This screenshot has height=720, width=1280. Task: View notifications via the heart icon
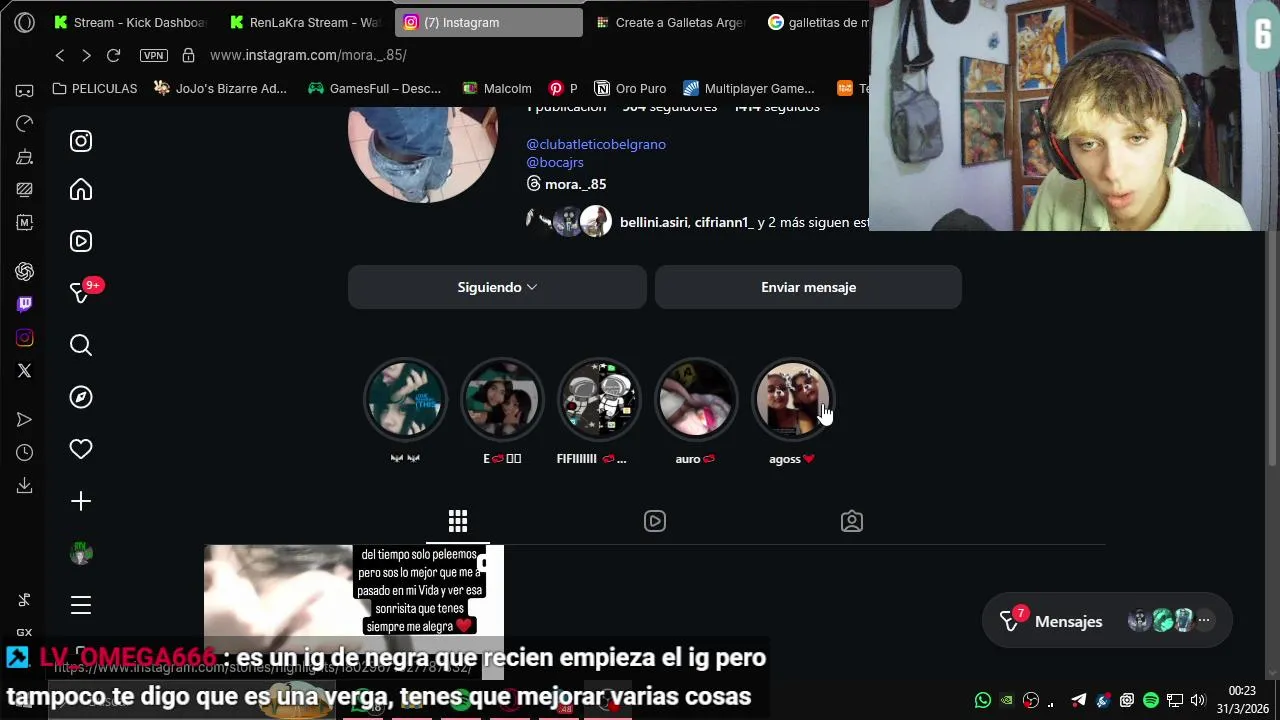tap(81, 449)
